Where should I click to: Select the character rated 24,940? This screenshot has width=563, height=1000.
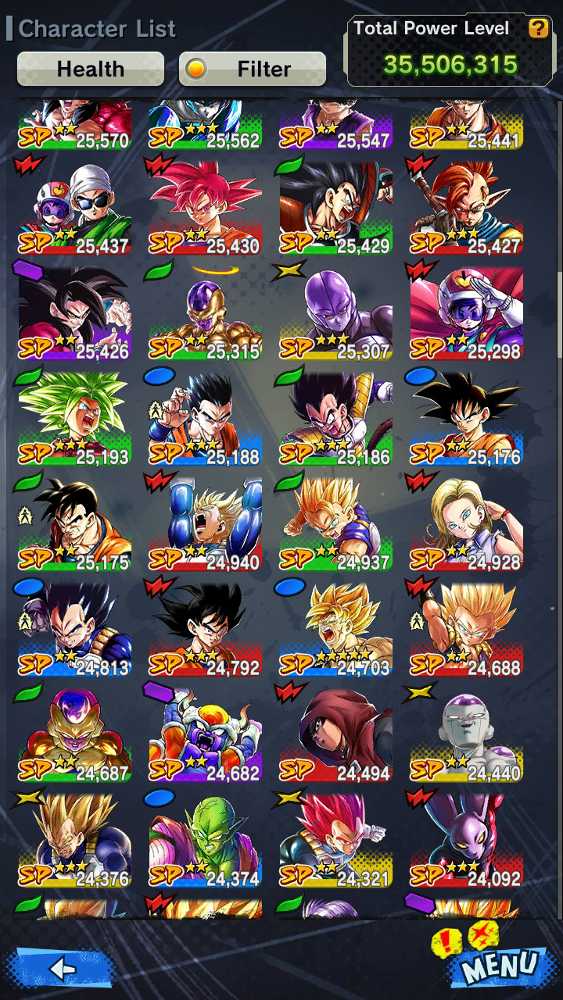(205, 524)
